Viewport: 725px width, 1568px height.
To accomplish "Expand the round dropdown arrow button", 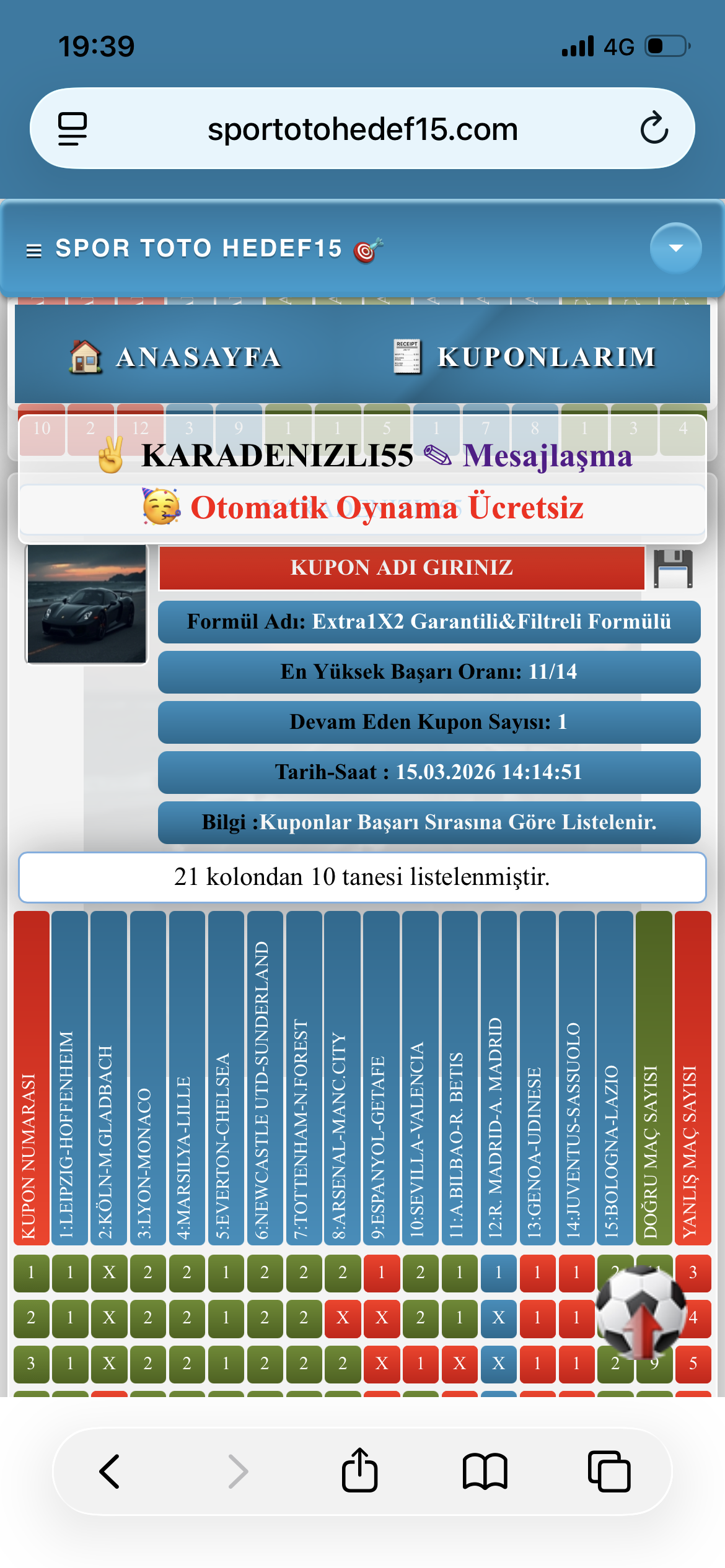I will click(x=675, y=248).
